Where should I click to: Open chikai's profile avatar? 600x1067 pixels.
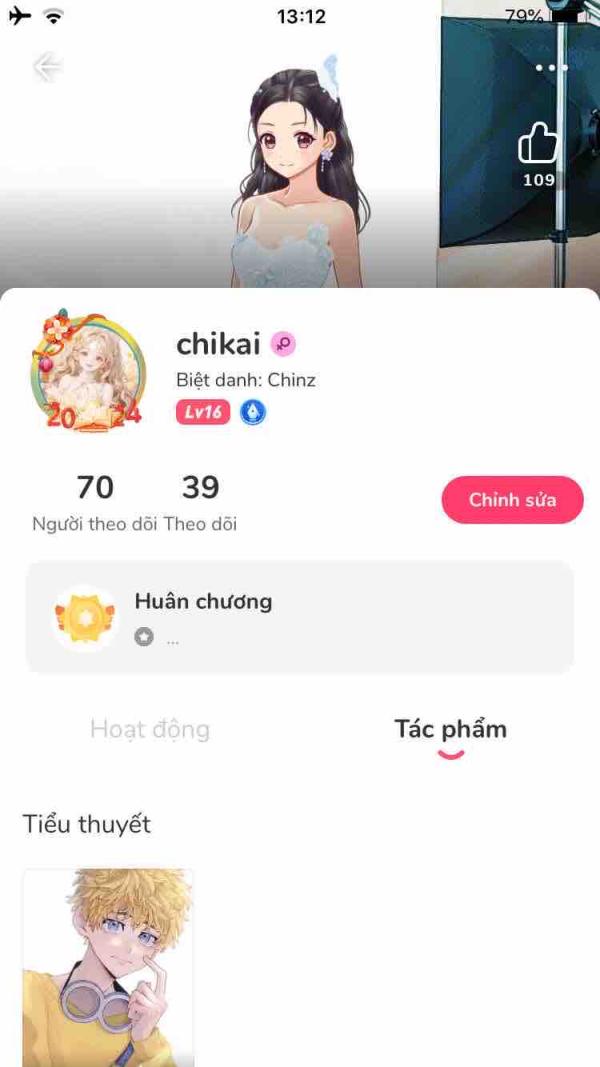tap(88, 370)
